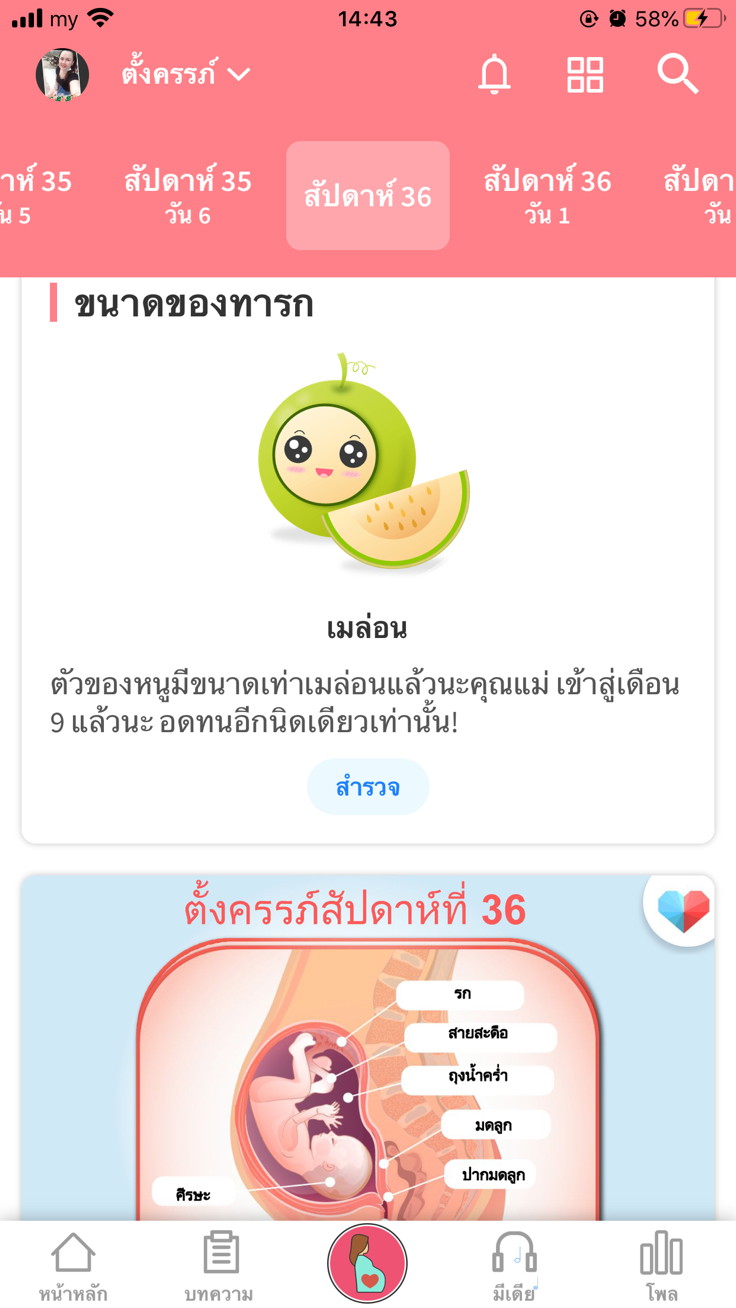Select สัปดาห์ 35 วัน 6

point(188,196)
